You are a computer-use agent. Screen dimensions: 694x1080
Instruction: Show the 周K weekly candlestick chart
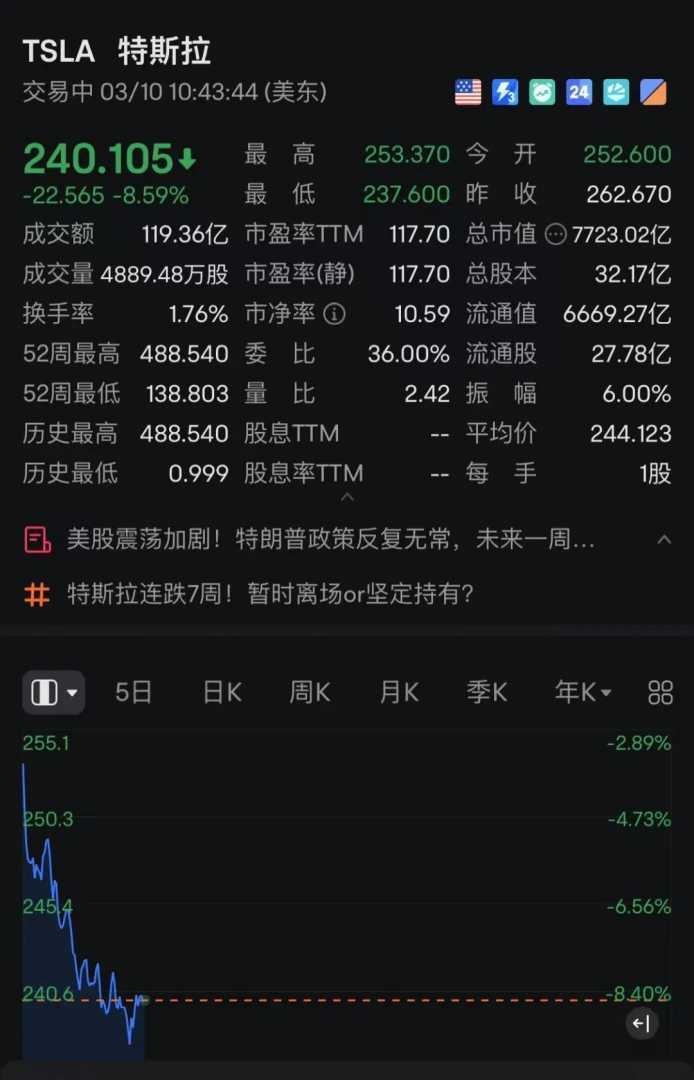[310, 692]
